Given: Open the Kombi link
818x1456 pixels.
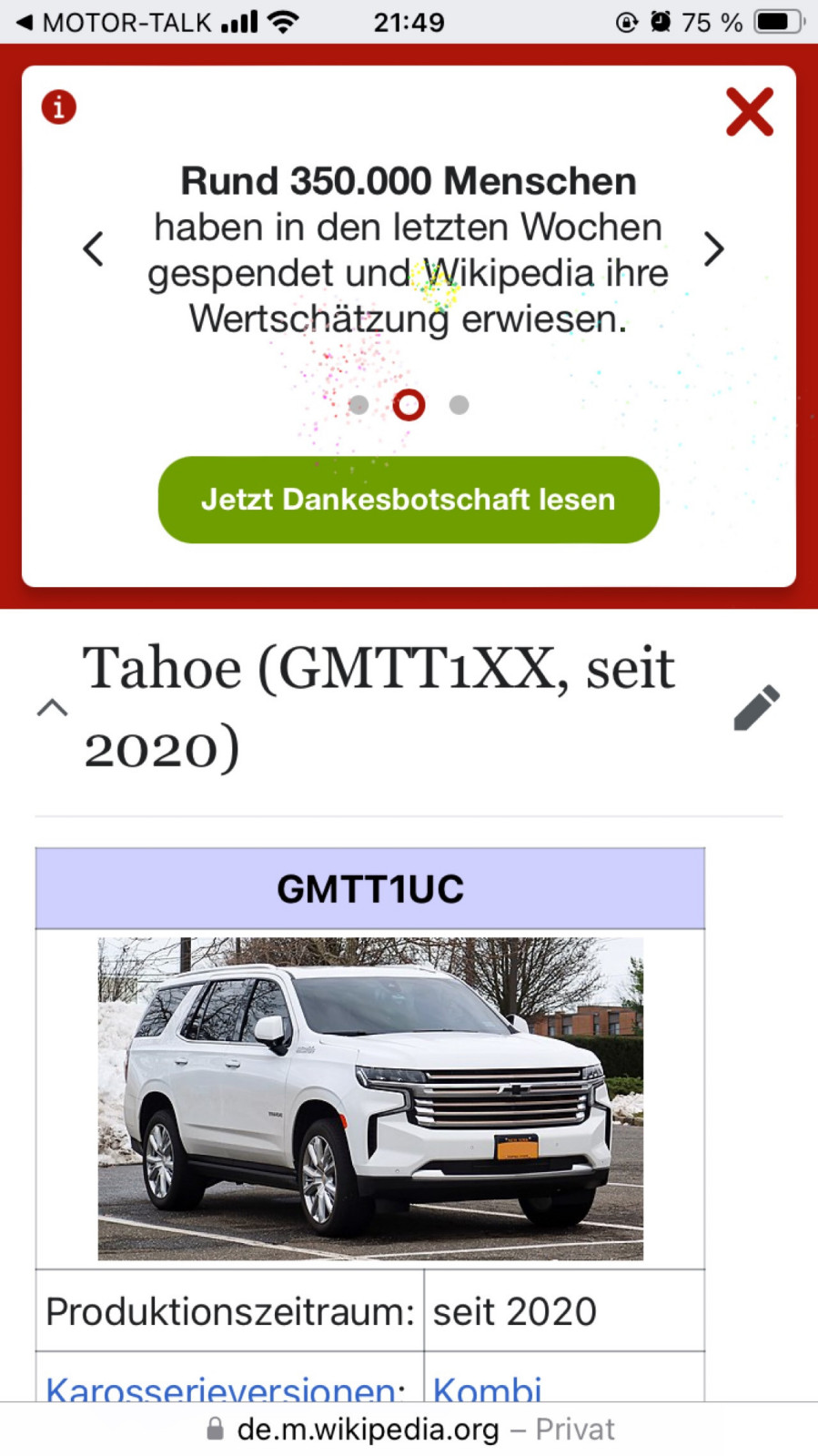Looking at the screenshot, I should click(487, 1388).
